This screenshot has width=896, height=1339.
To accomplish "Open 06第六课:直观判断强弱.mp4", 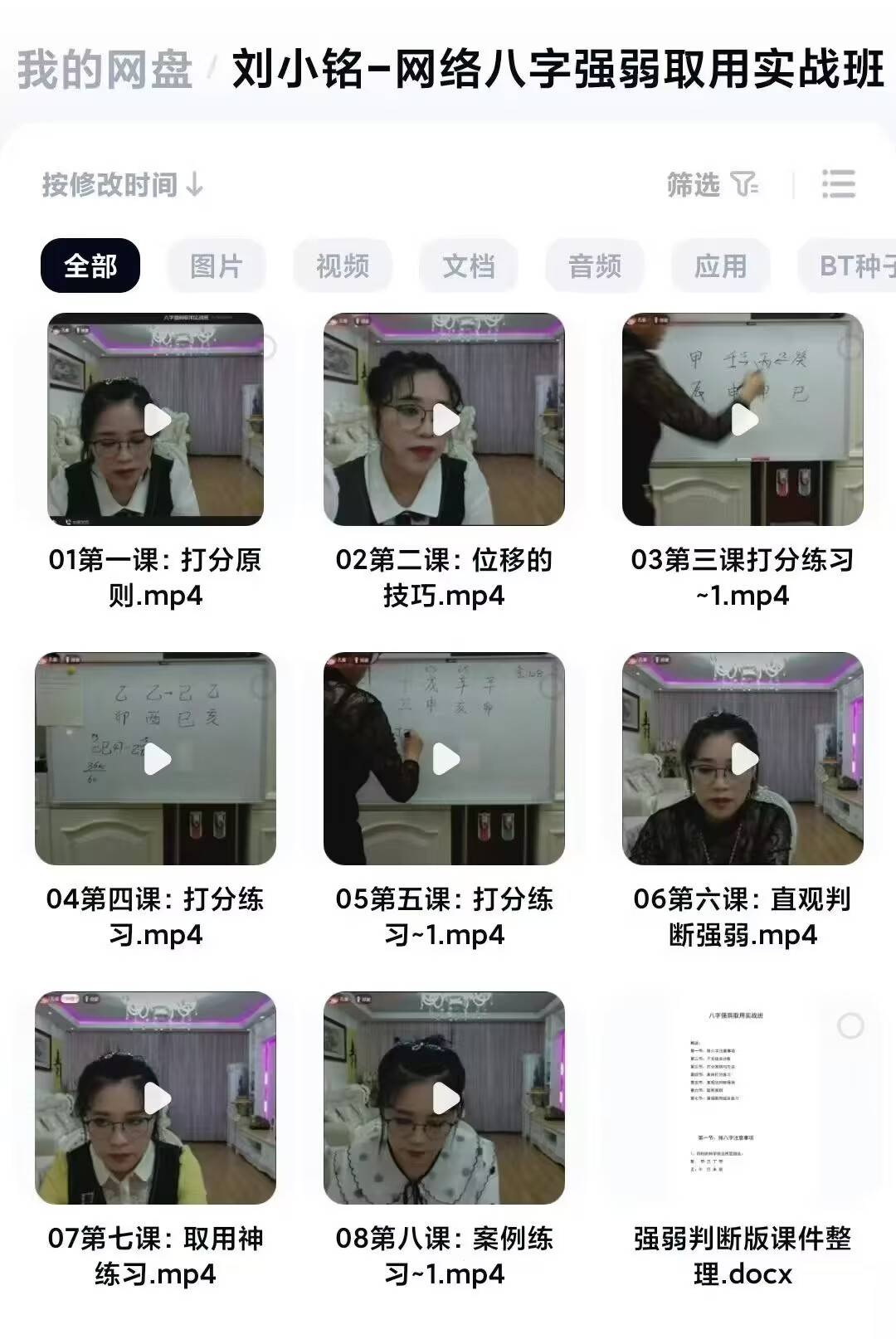I will pos(743,758).
